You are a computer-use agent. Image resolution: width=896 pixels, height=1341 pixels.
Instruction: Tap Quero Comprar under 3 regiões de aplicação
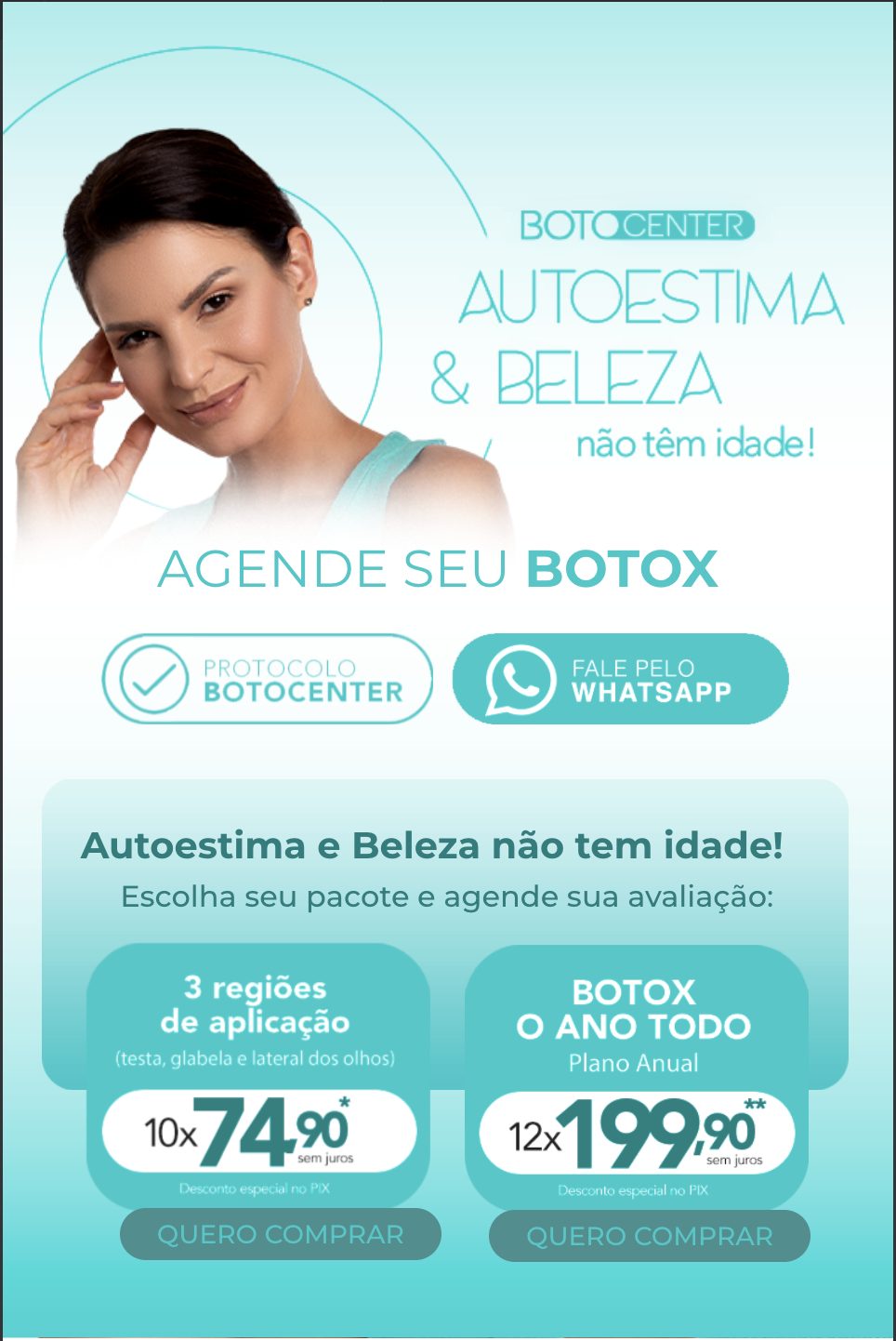click(280, 1234)
